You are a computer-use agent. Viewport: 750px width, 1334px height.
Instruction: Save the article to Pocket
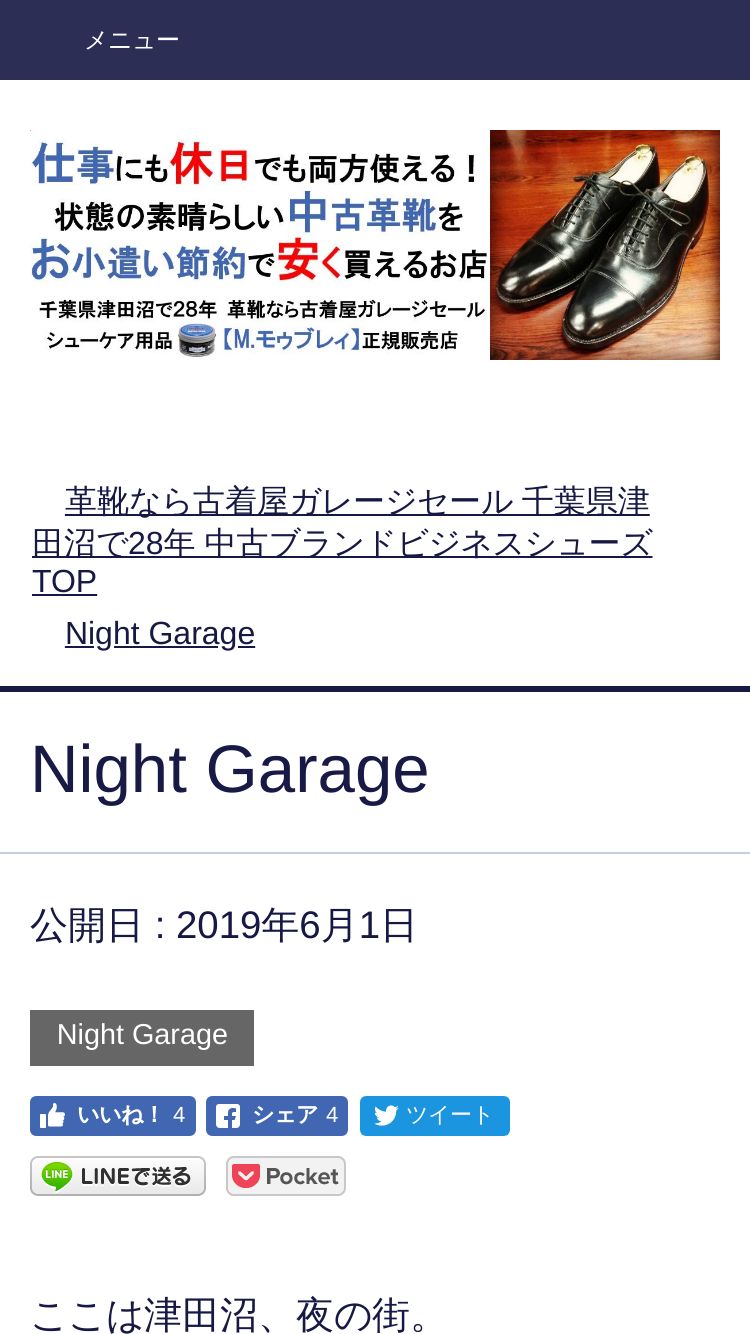point(286,1176)
